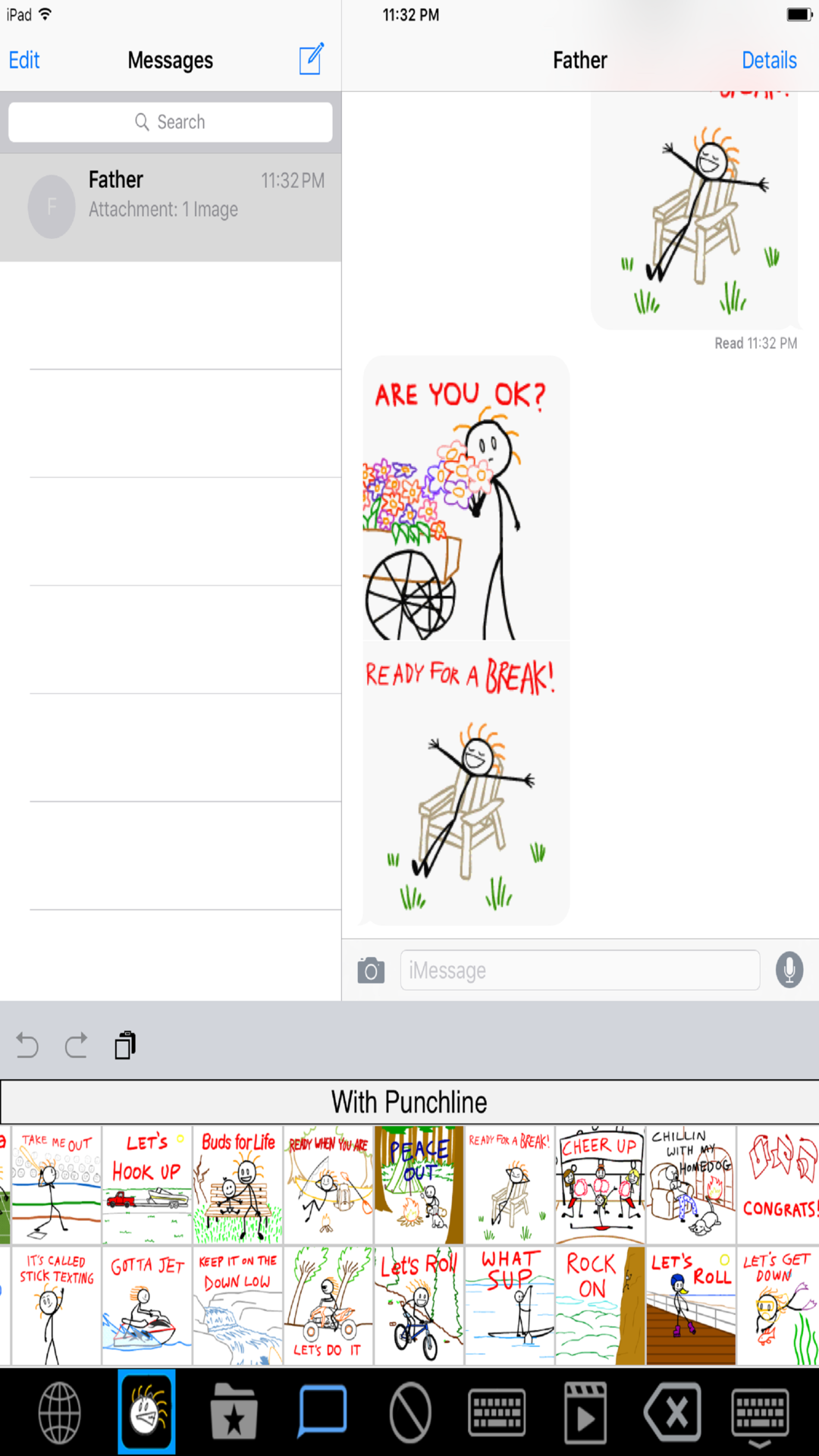
Task: Switch keyboards with the globe icon
Action: click(59, 1412)
